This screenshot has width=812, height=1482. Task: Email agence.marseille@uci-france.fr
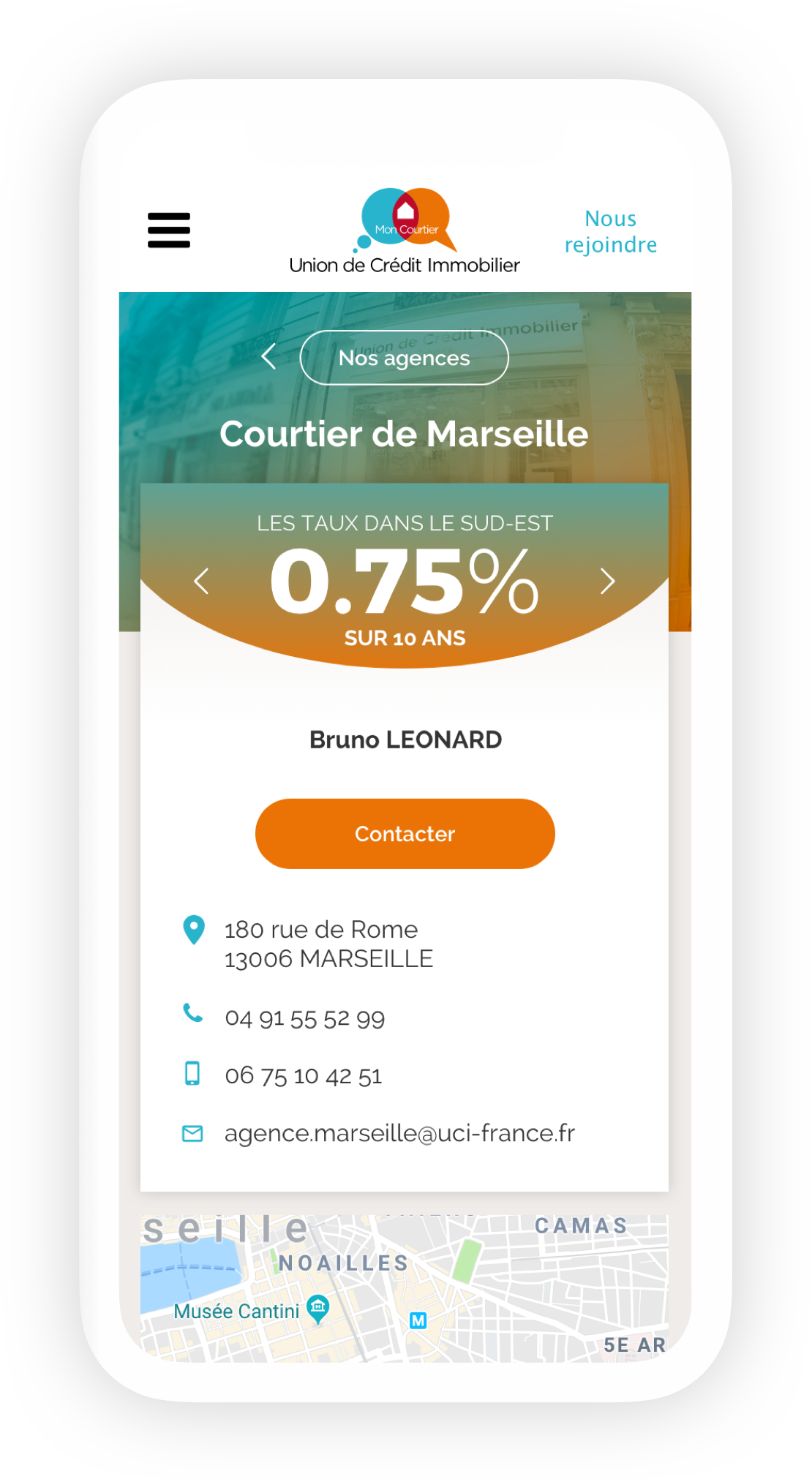399,1133
